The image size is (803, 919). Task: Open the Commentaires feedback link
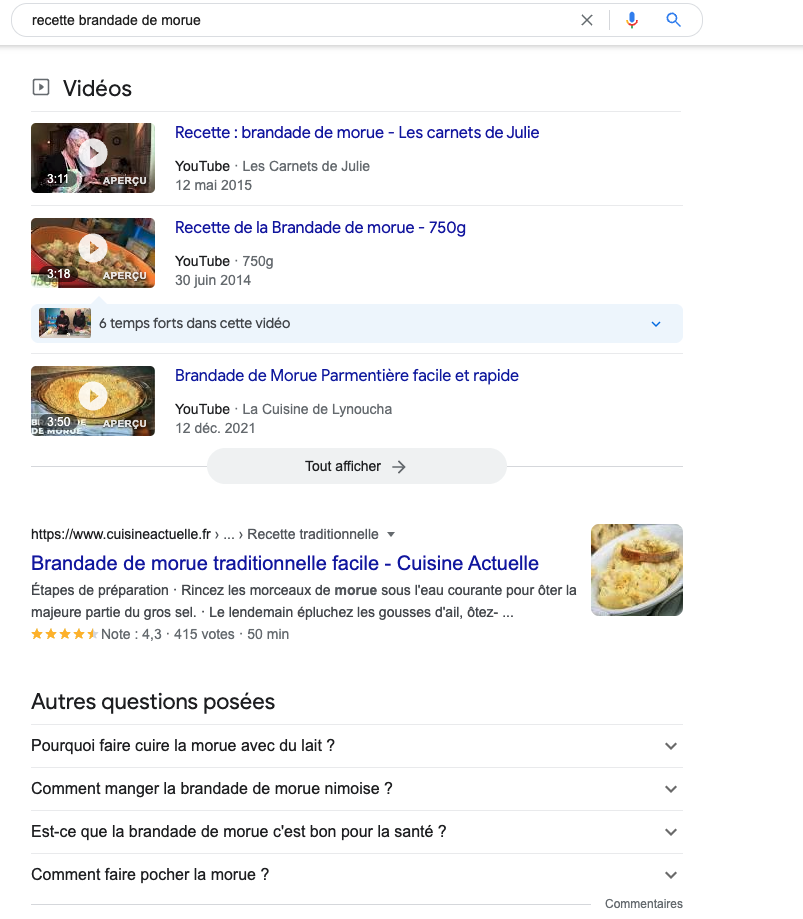[643, 904]
